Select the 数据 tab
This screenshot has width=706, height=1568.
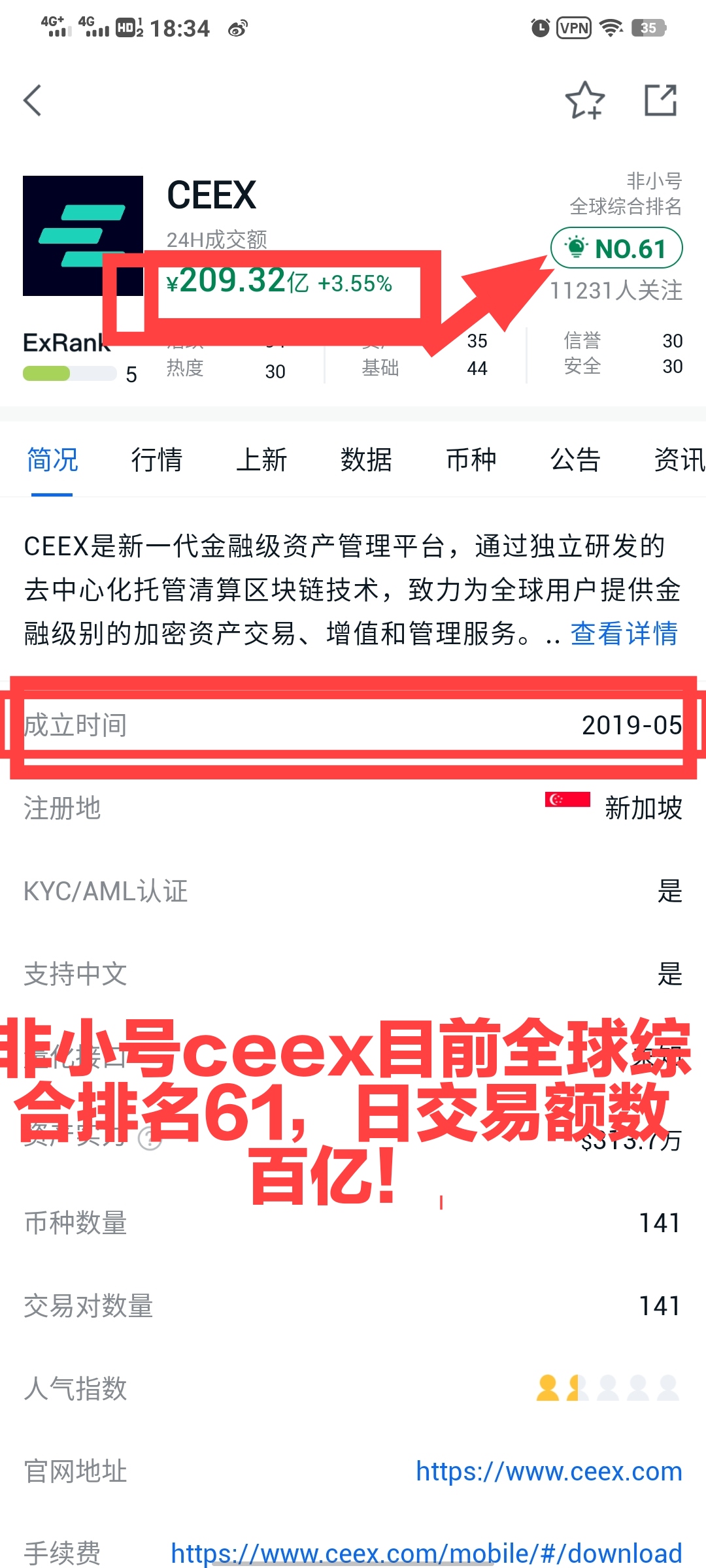coord(366,459)
